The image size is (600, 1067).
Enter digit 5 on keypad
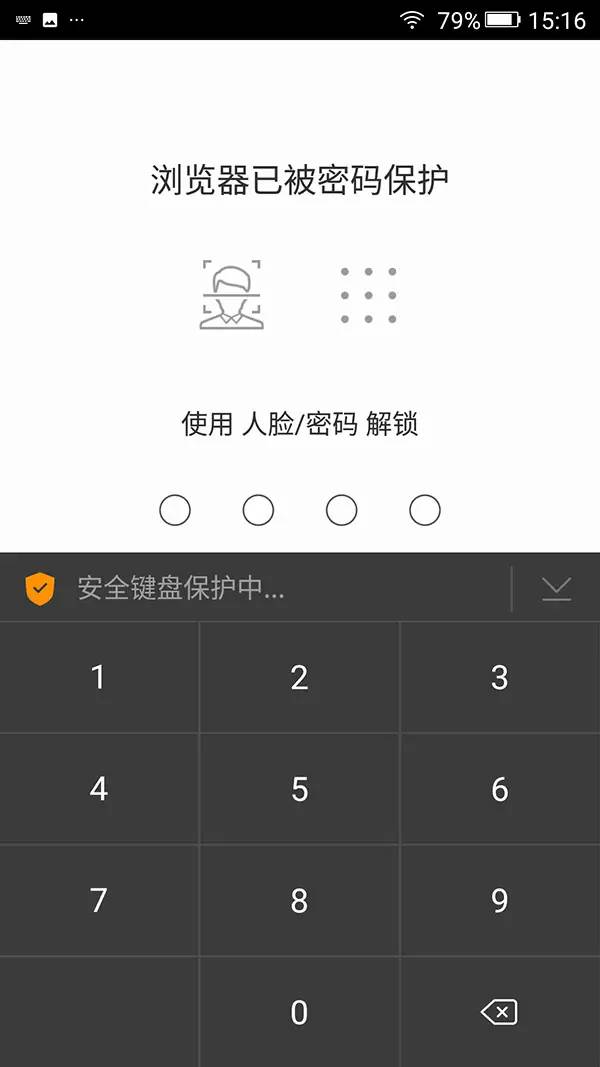point(299,789)
